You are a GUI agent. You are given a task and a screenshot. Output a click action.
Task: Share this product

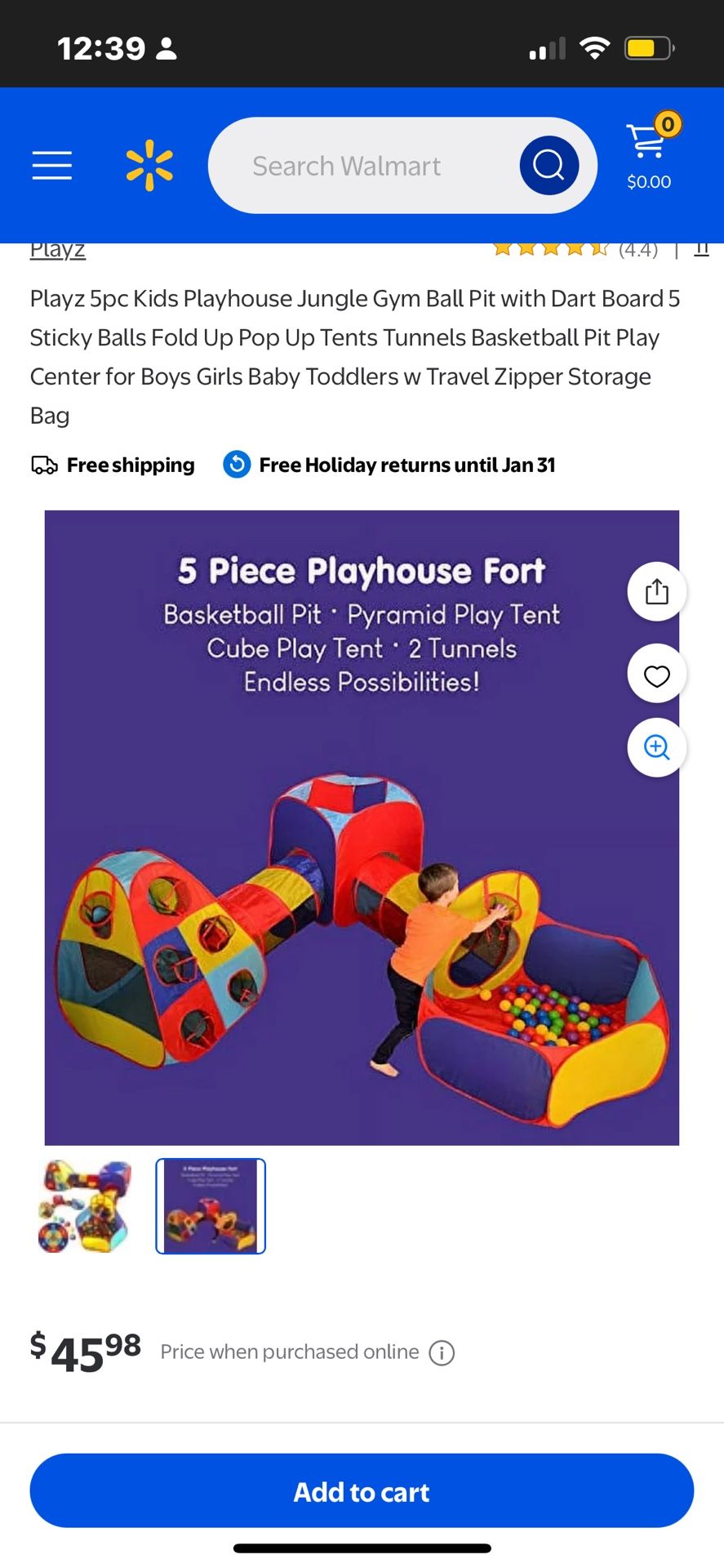[657, 591]
